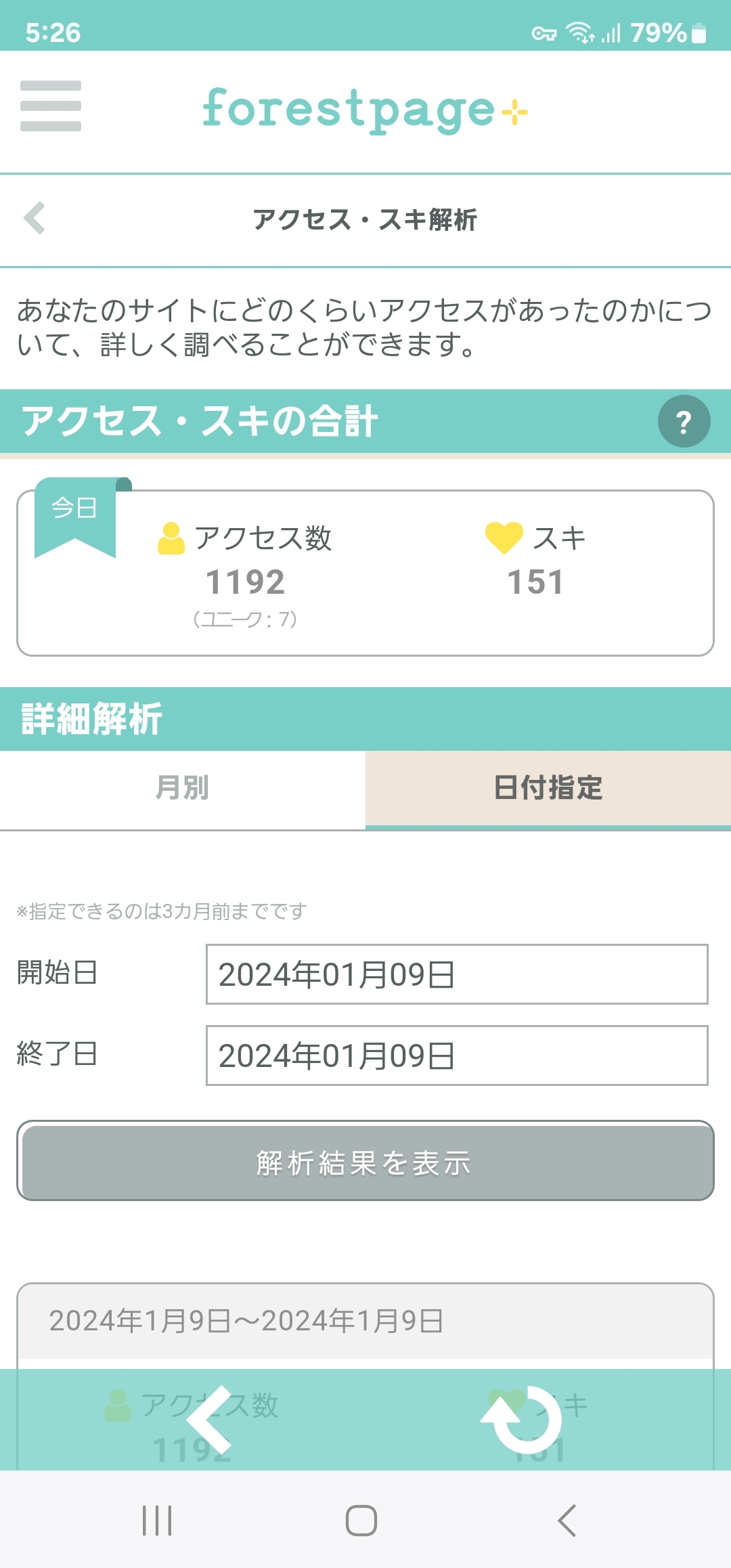Go to the system home screen
The image size is (731, 1568).
pyautogui.click(x=361, y=1521)
